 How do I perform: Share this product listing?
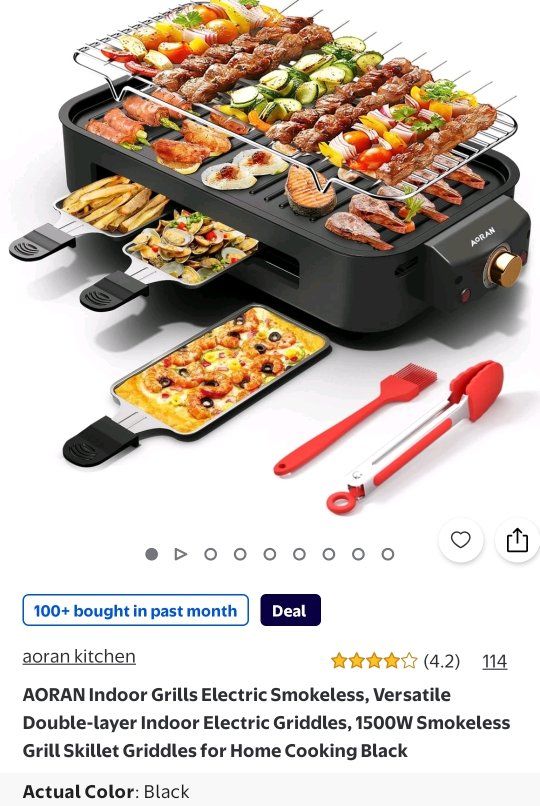[x=517, y=540]
